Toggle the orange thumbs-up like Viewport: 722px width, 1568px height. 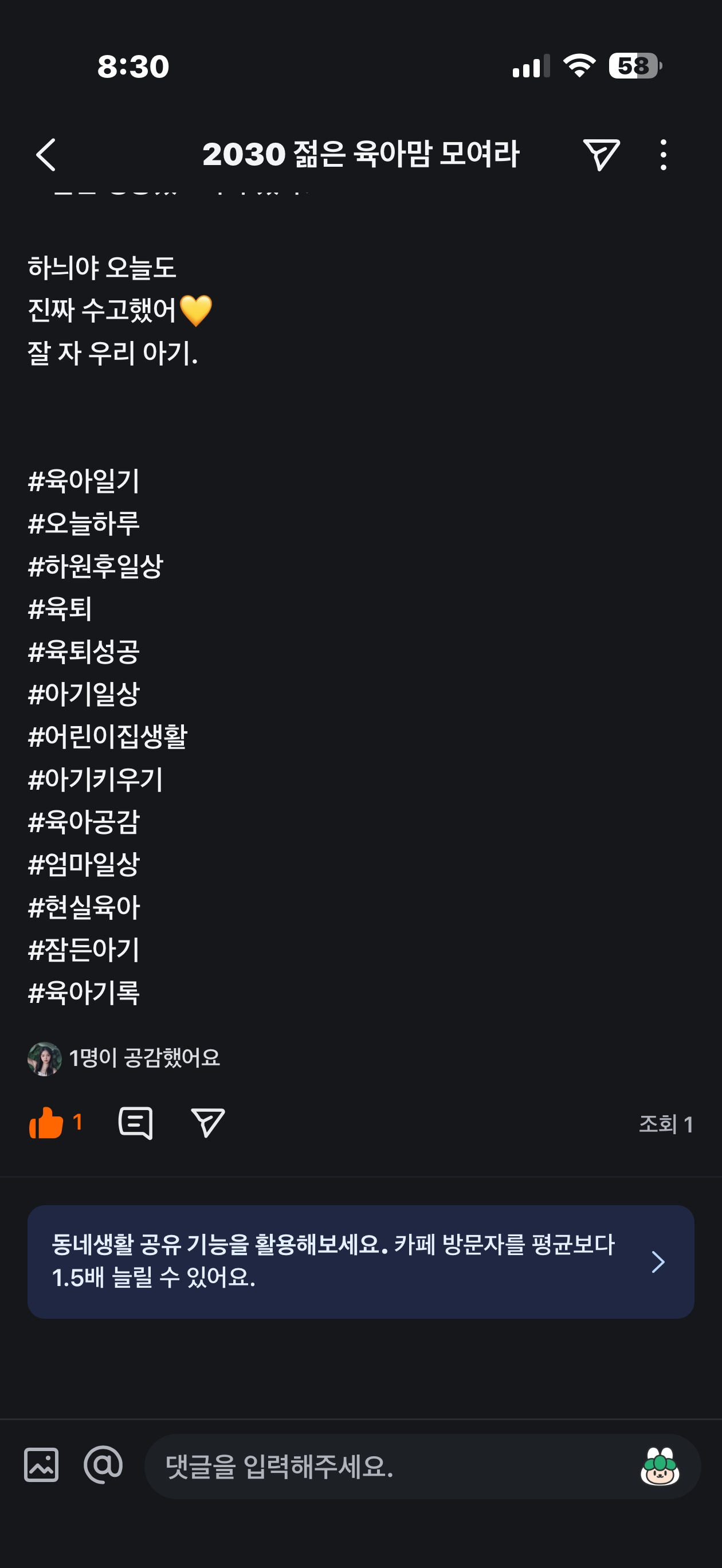click(47, 1123)
